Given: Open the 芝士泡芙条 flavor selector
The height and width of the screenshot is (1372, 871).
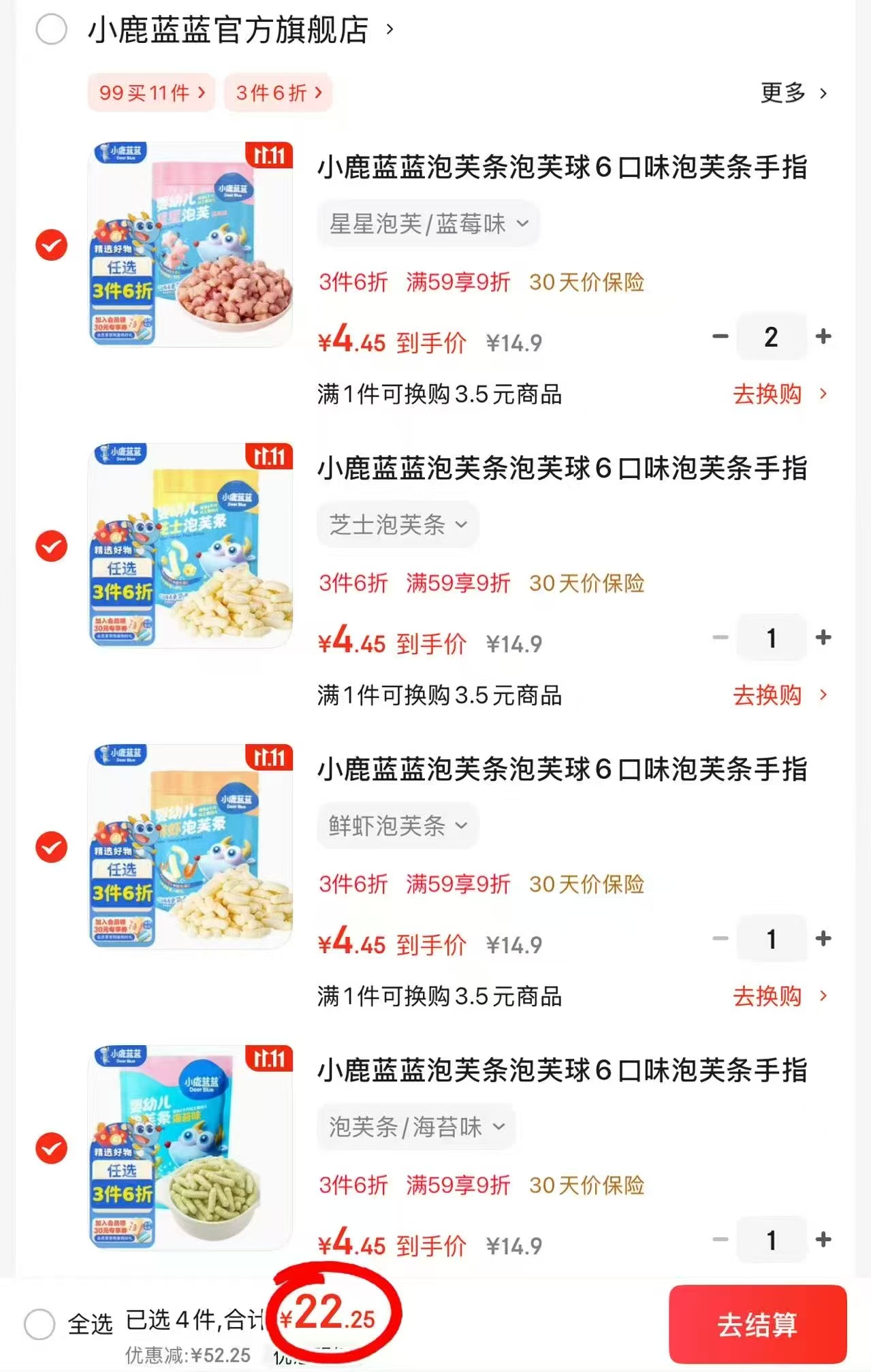Looking at the screenshot, I should point(397,524).
